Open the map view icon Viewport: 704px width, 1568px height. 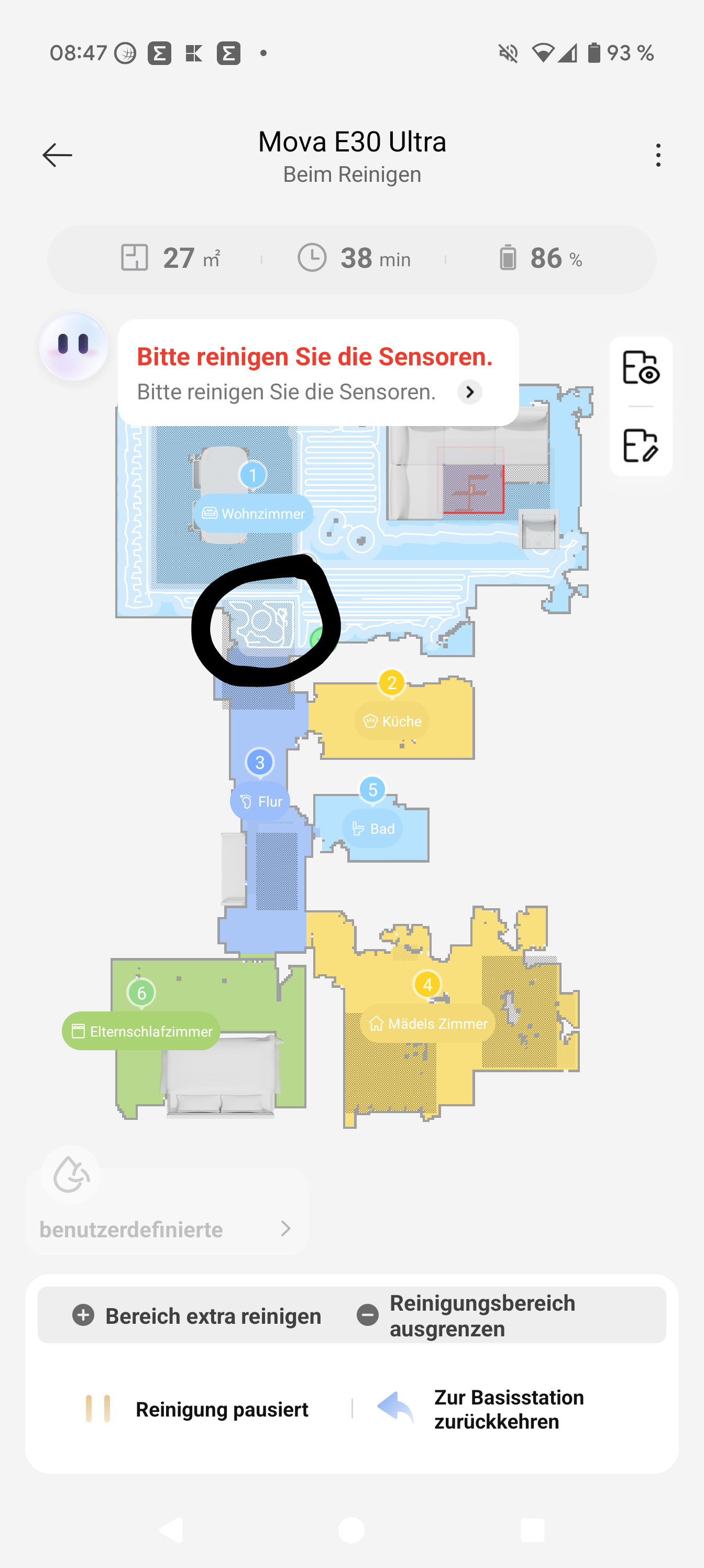coord(641,368)
